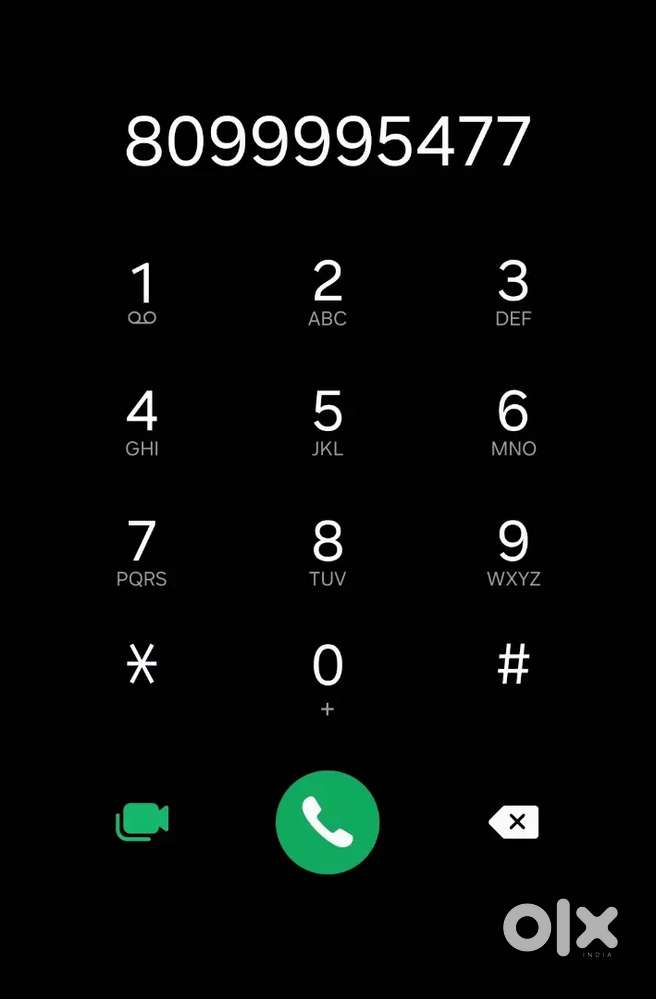Enter digit 7 PQRS
Image resolution: width=656 pixels, height=999 pixels.
coord(142,552)
